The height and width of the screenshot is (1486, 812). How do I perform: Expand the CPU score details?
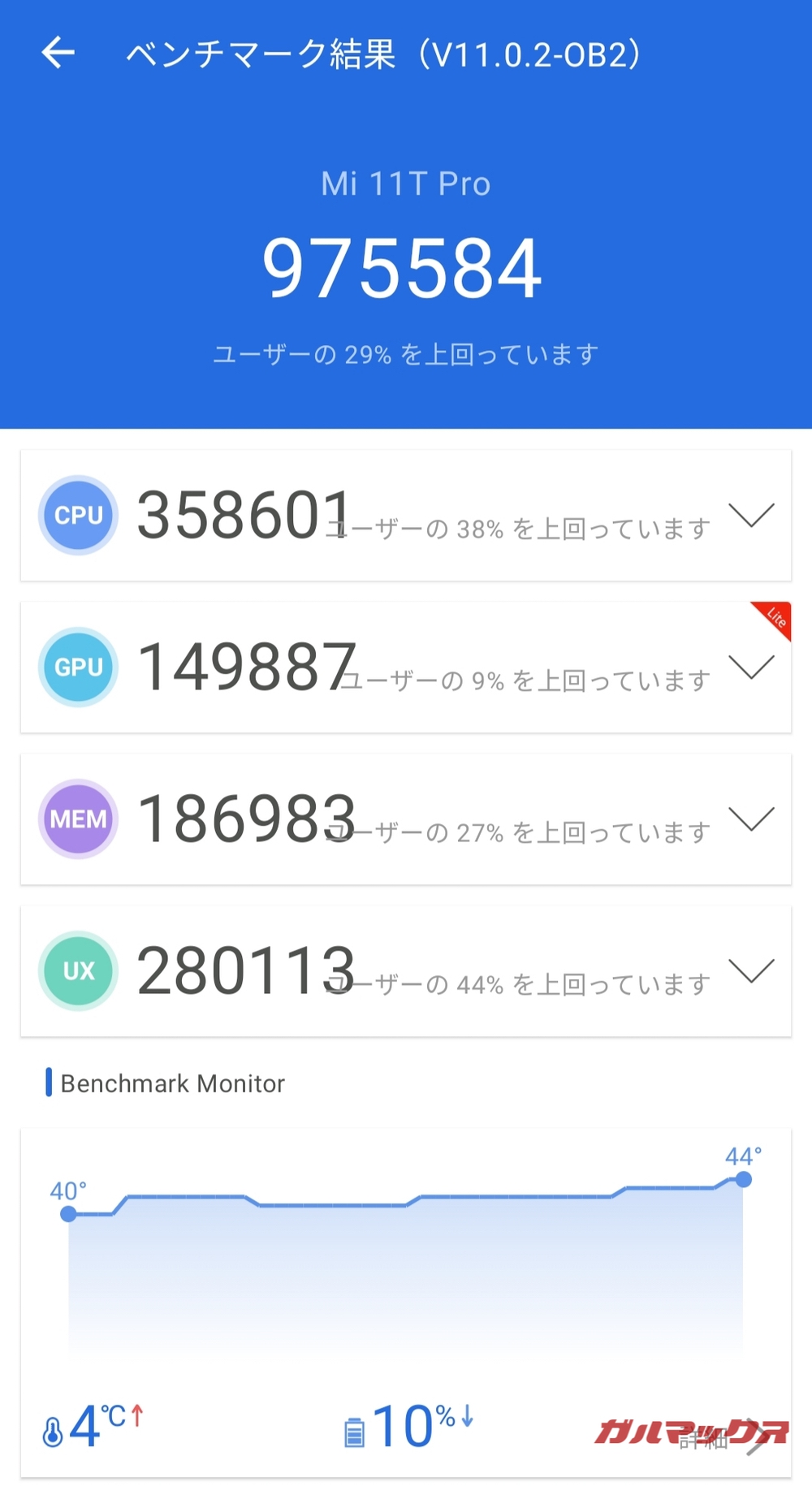click(751, 515)
